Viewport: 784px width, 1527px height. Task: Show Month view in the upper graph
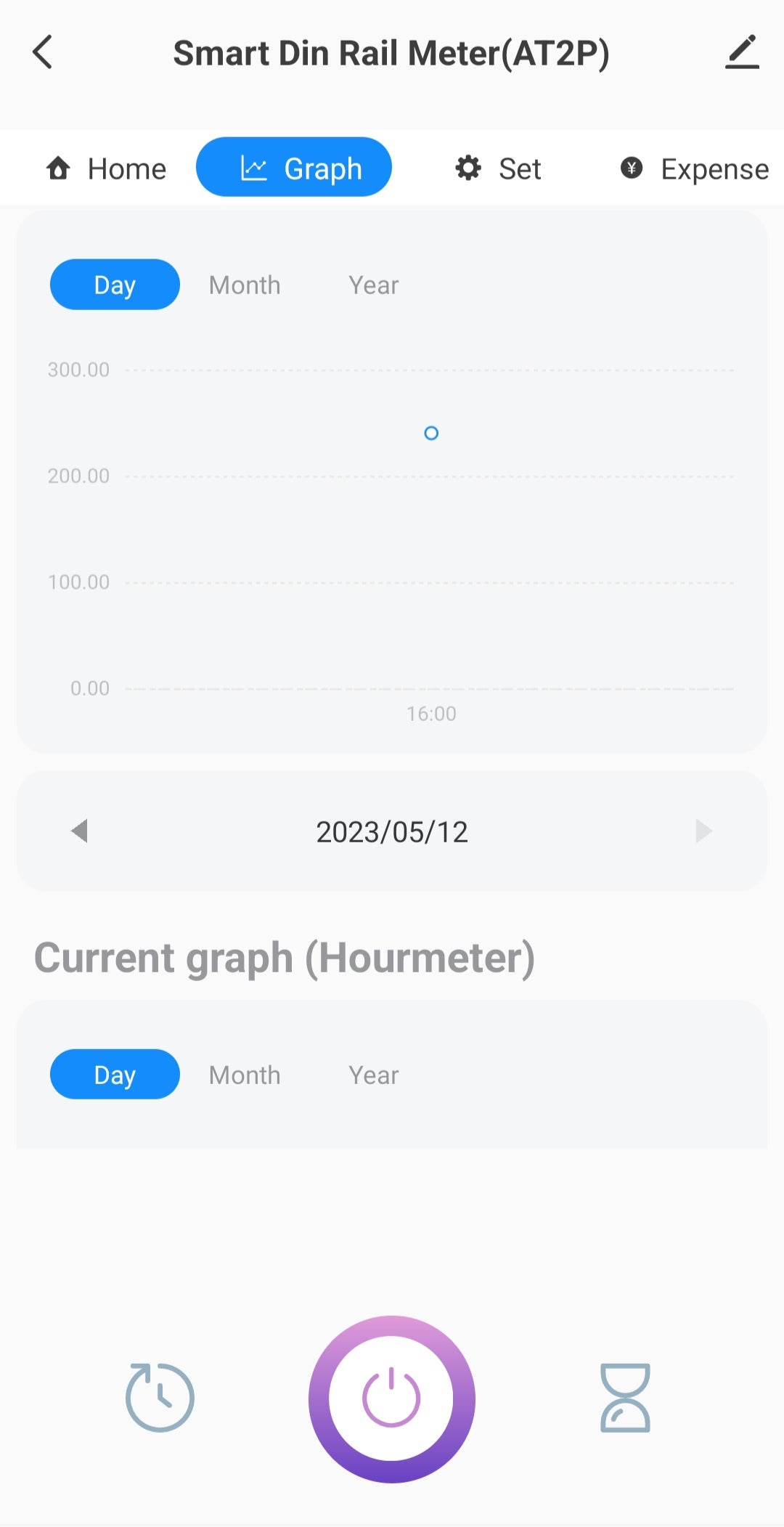point(245,285)
